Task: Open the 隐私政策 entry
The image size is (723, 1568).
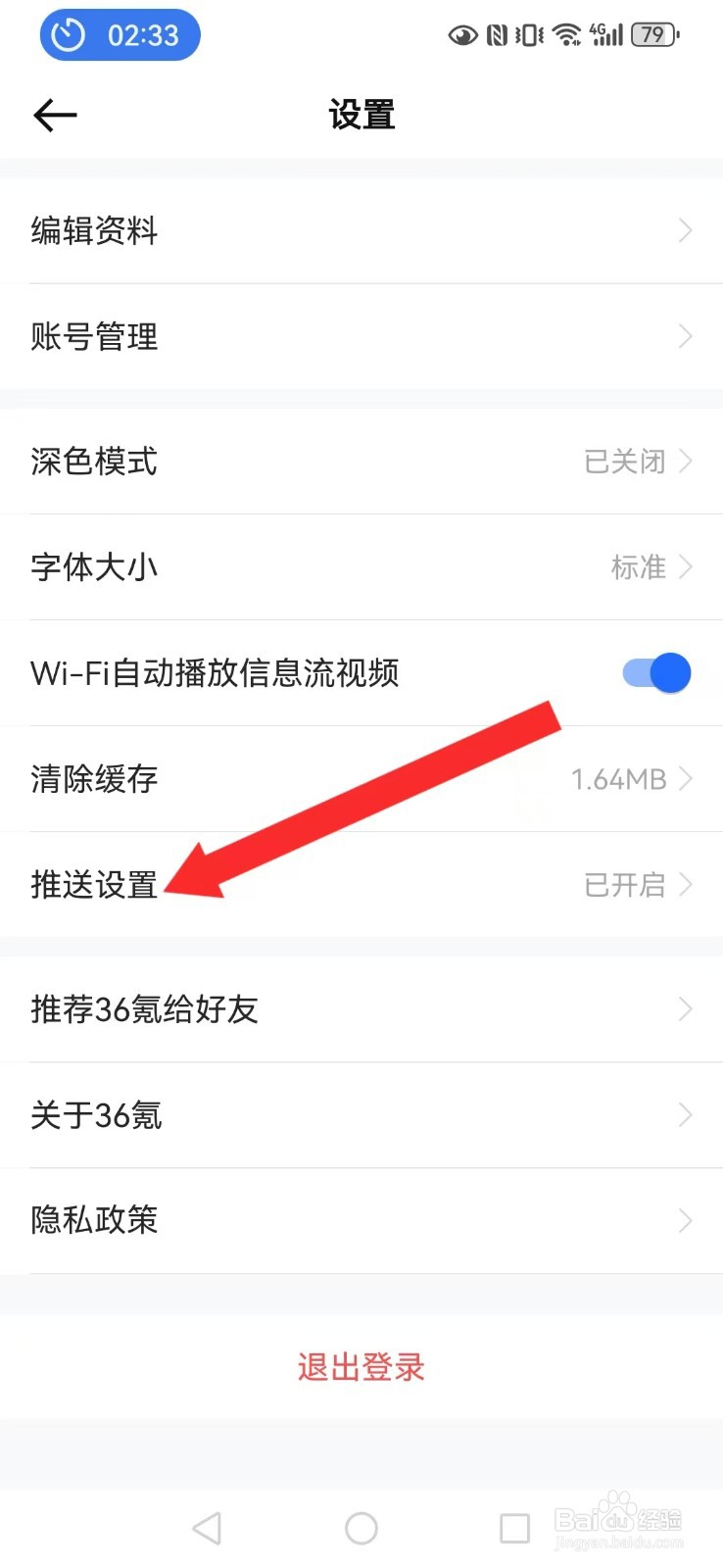Action: click(x=361, y=1220)
